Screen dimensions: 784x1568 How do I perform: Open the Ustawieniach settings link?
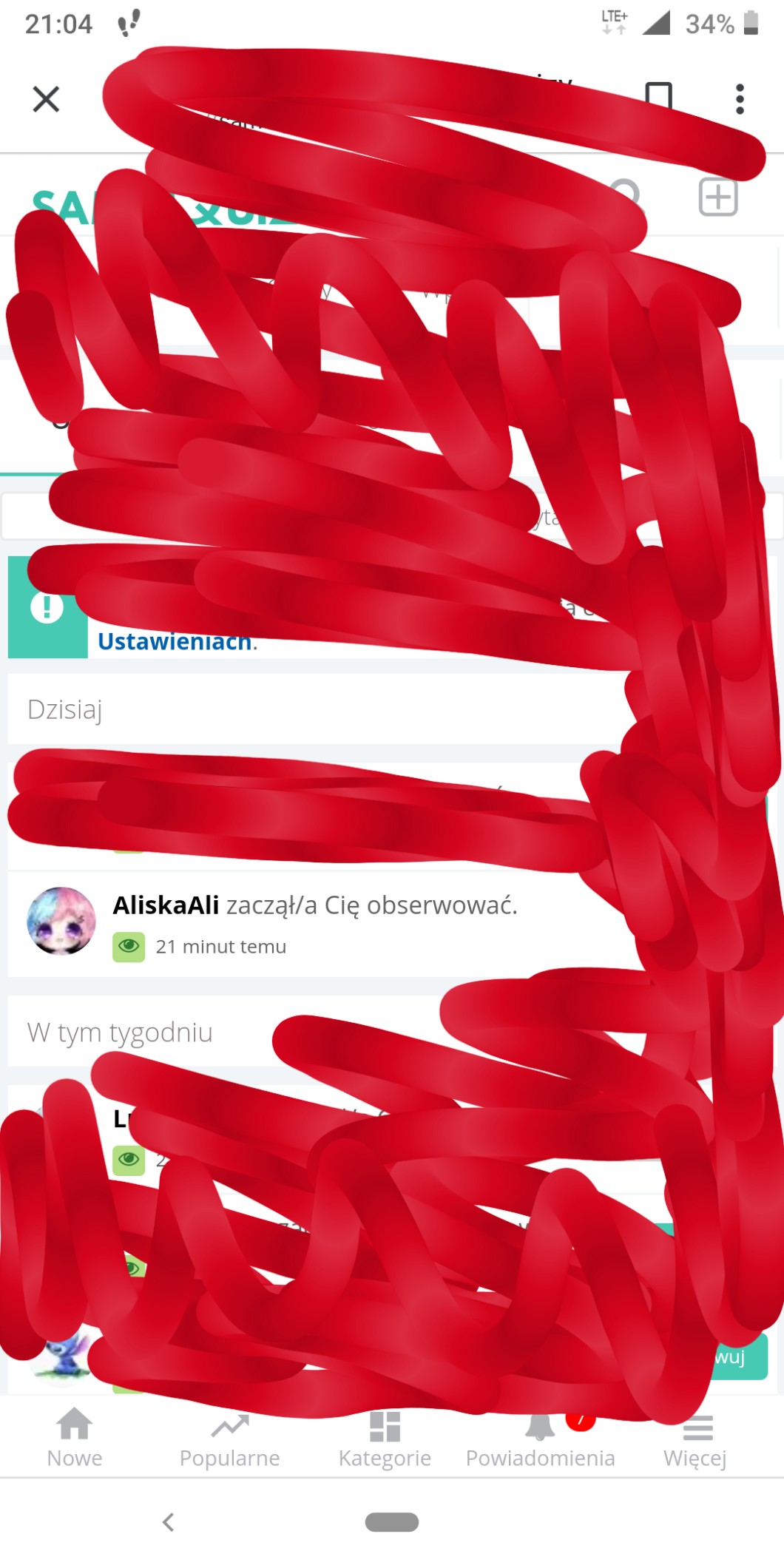pyautogui.click(x=175, y=641)
